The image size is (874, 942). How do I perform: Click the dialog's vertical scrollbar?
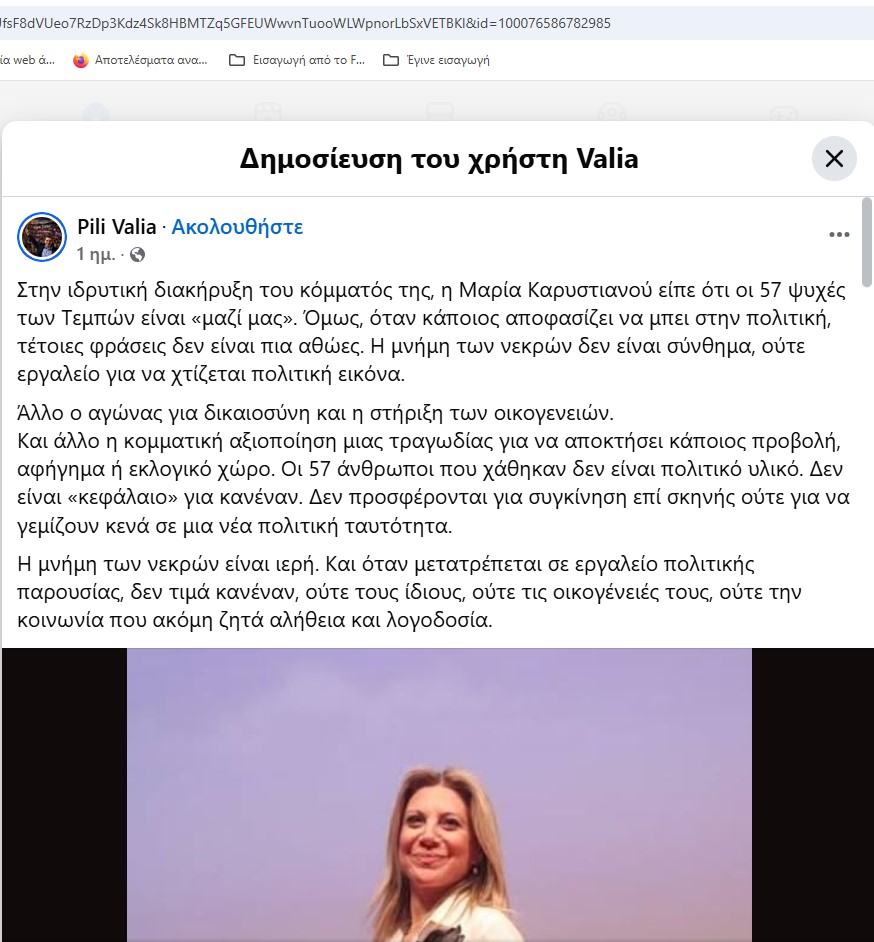[x=867, y=243]
